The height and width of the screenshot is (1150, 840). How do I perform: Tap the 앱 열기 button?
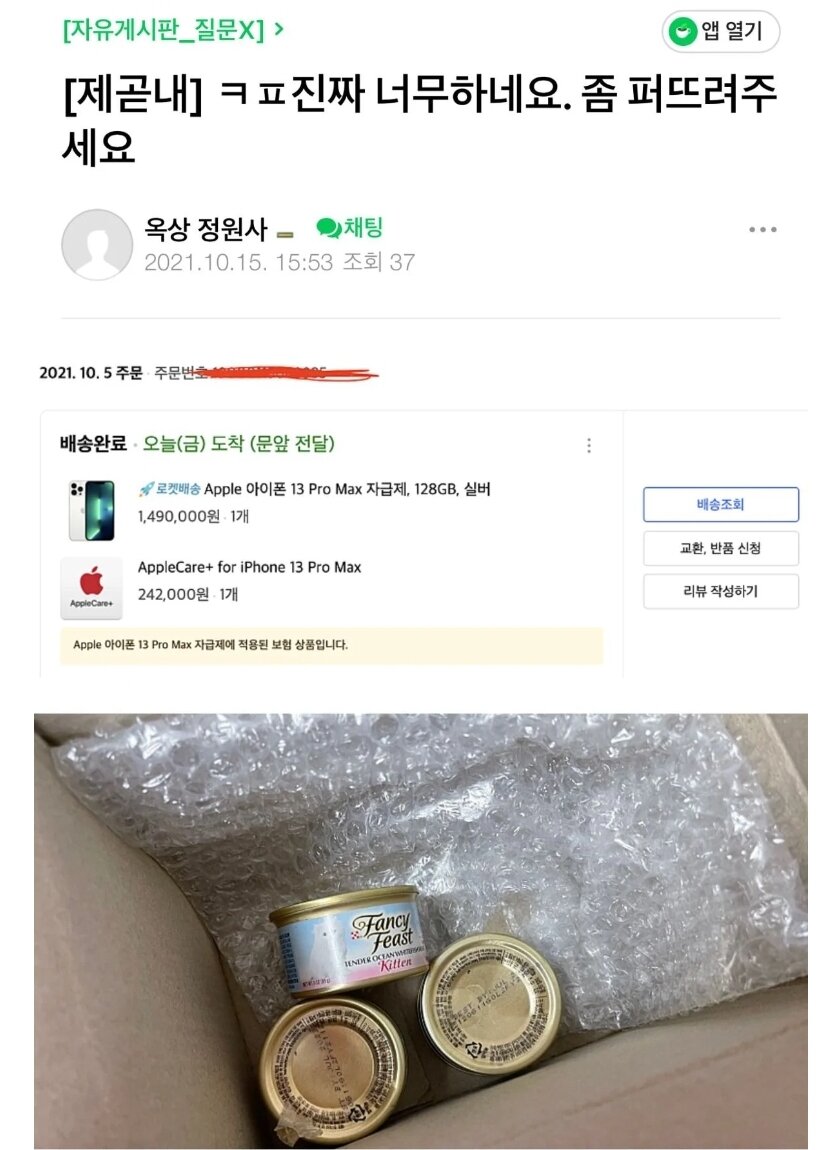tap(720, 32)
